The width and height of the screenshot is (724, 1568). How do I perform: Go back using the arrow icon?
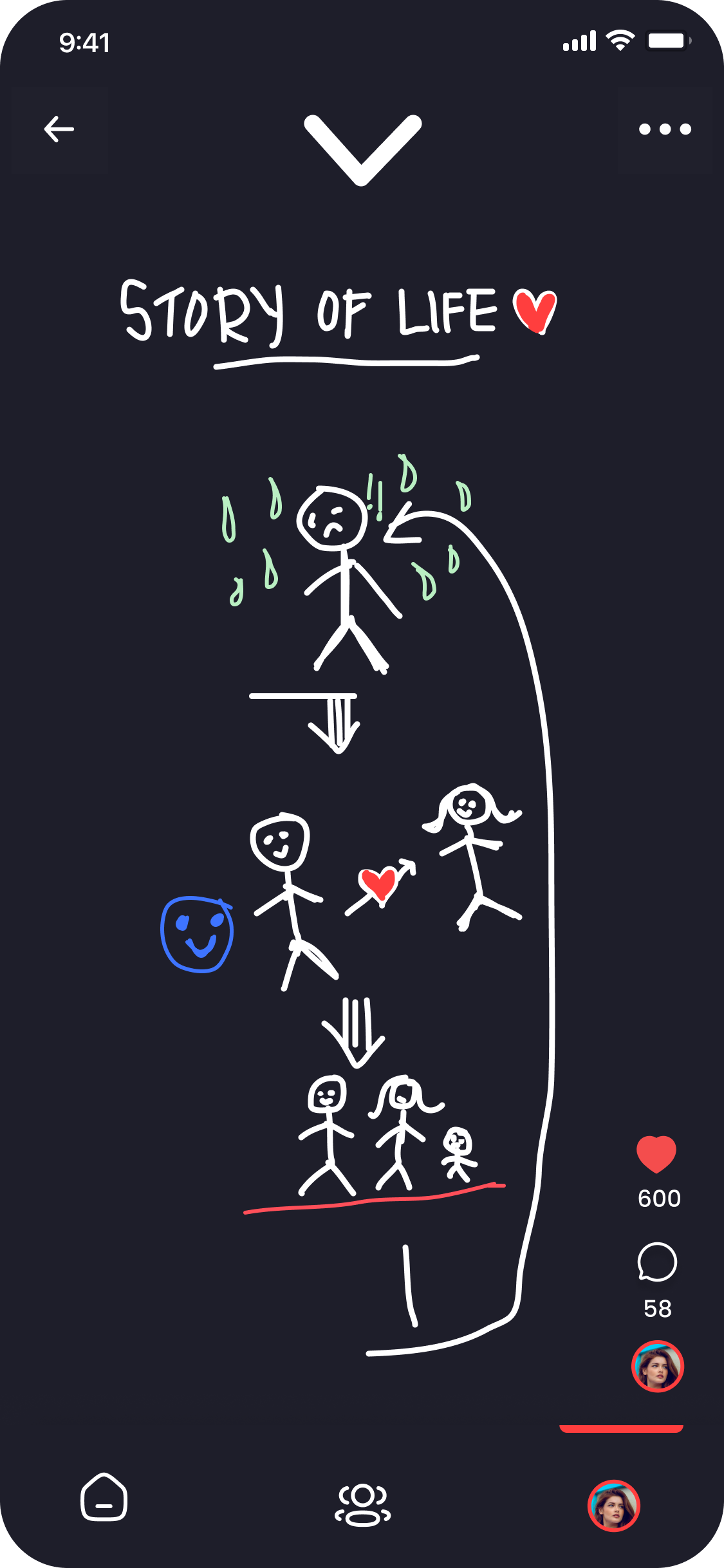point(59,129)
